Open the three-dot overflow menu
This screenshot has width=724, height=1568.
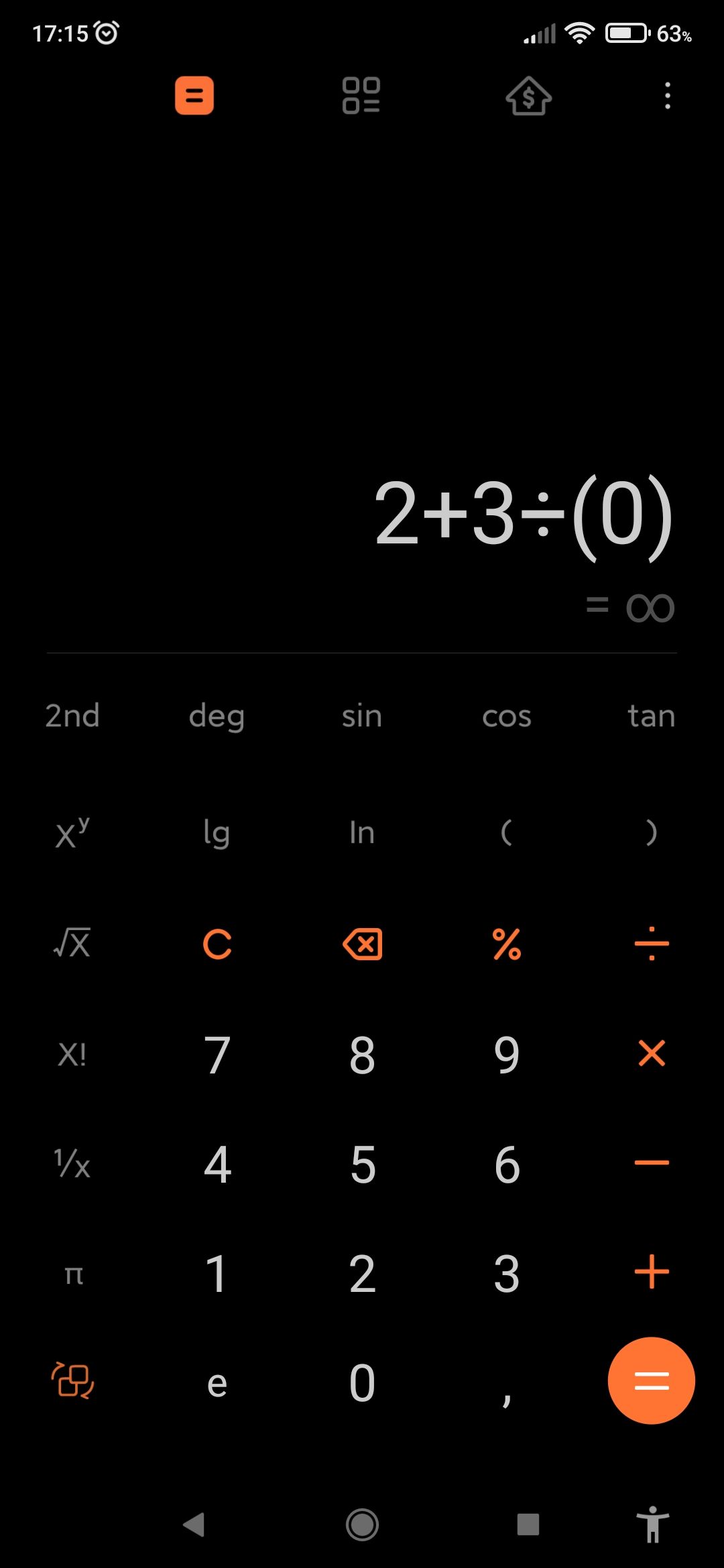(667, 96)
